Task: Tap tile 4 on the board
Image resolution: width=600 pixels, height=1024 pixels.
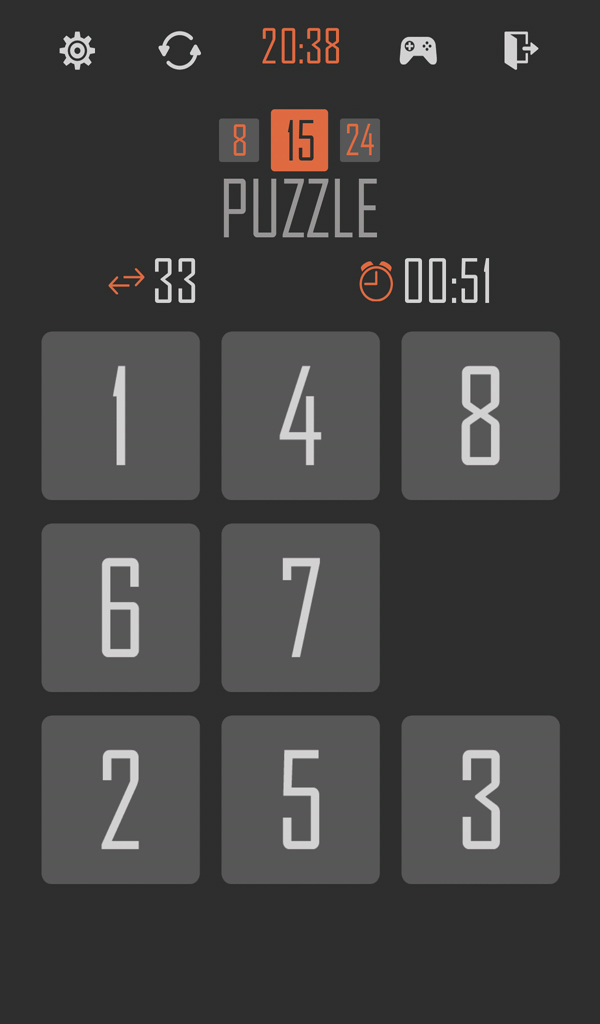Action: [x=300, y=415]
